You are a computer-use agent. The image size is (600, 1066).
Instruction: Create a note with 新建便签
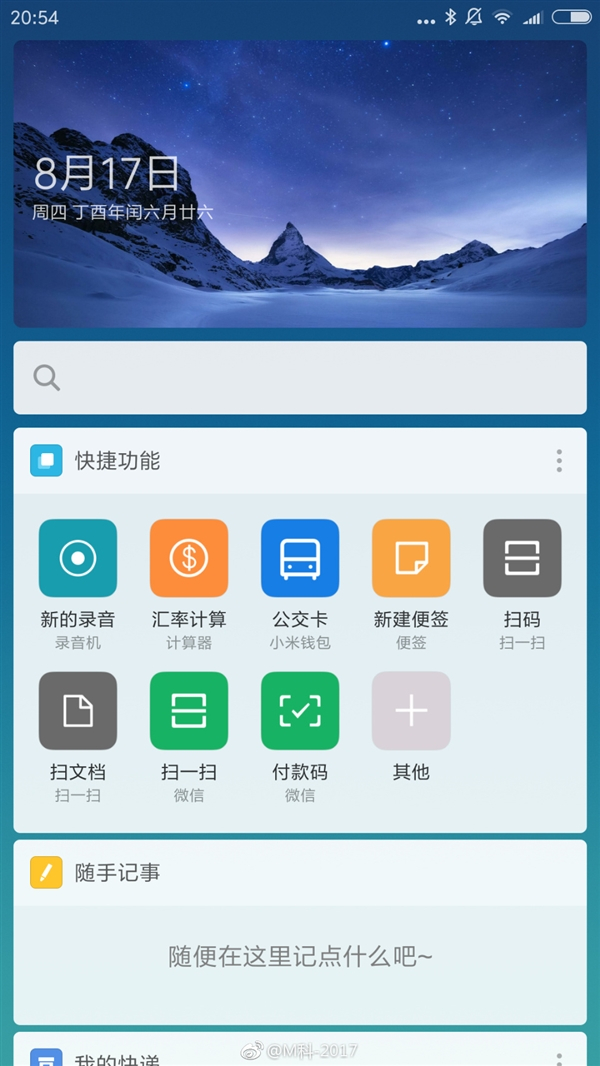(411, 559)
